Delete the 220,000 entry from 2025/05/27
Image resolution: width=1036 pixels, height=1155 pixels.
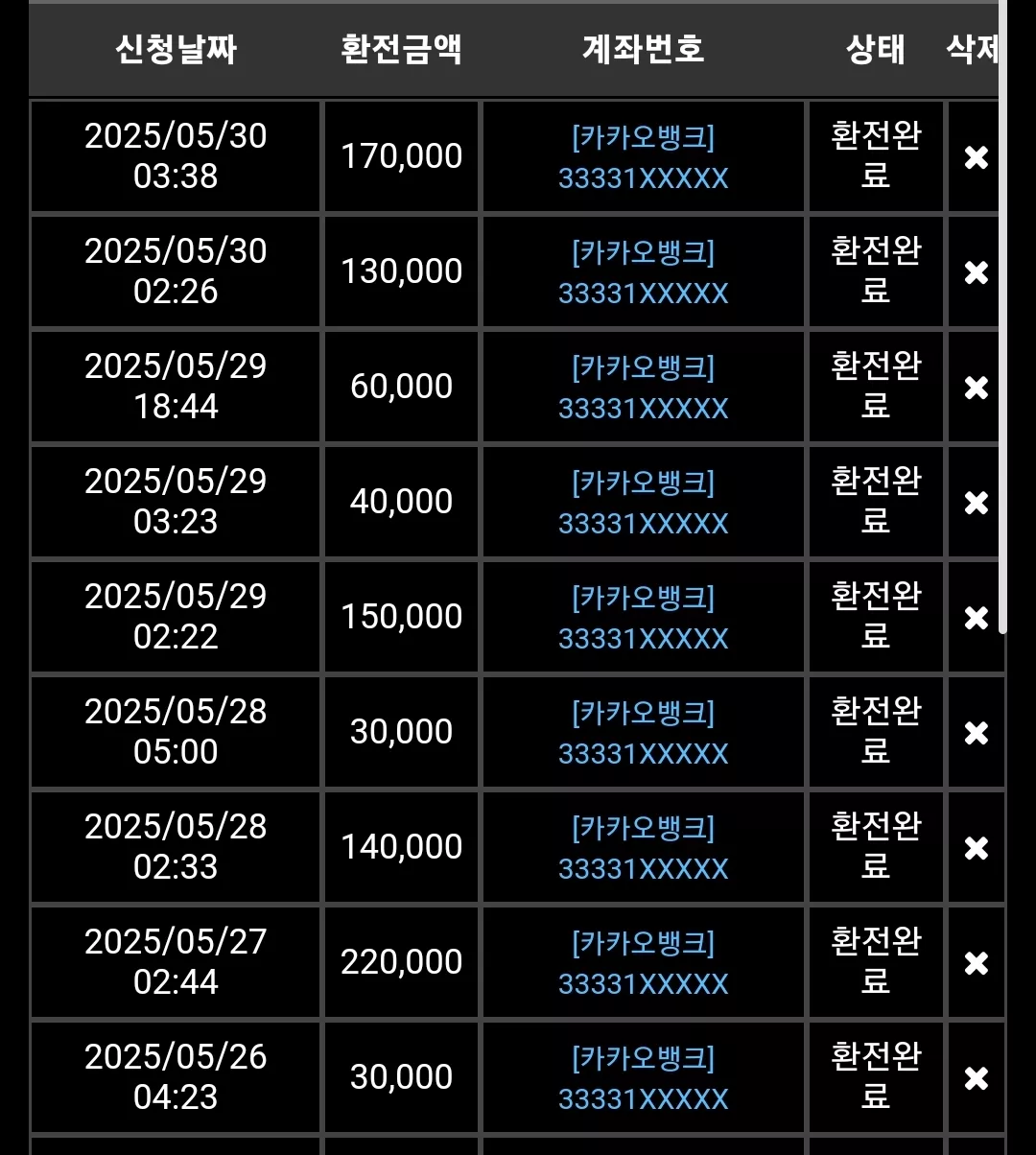pos(976,963)
